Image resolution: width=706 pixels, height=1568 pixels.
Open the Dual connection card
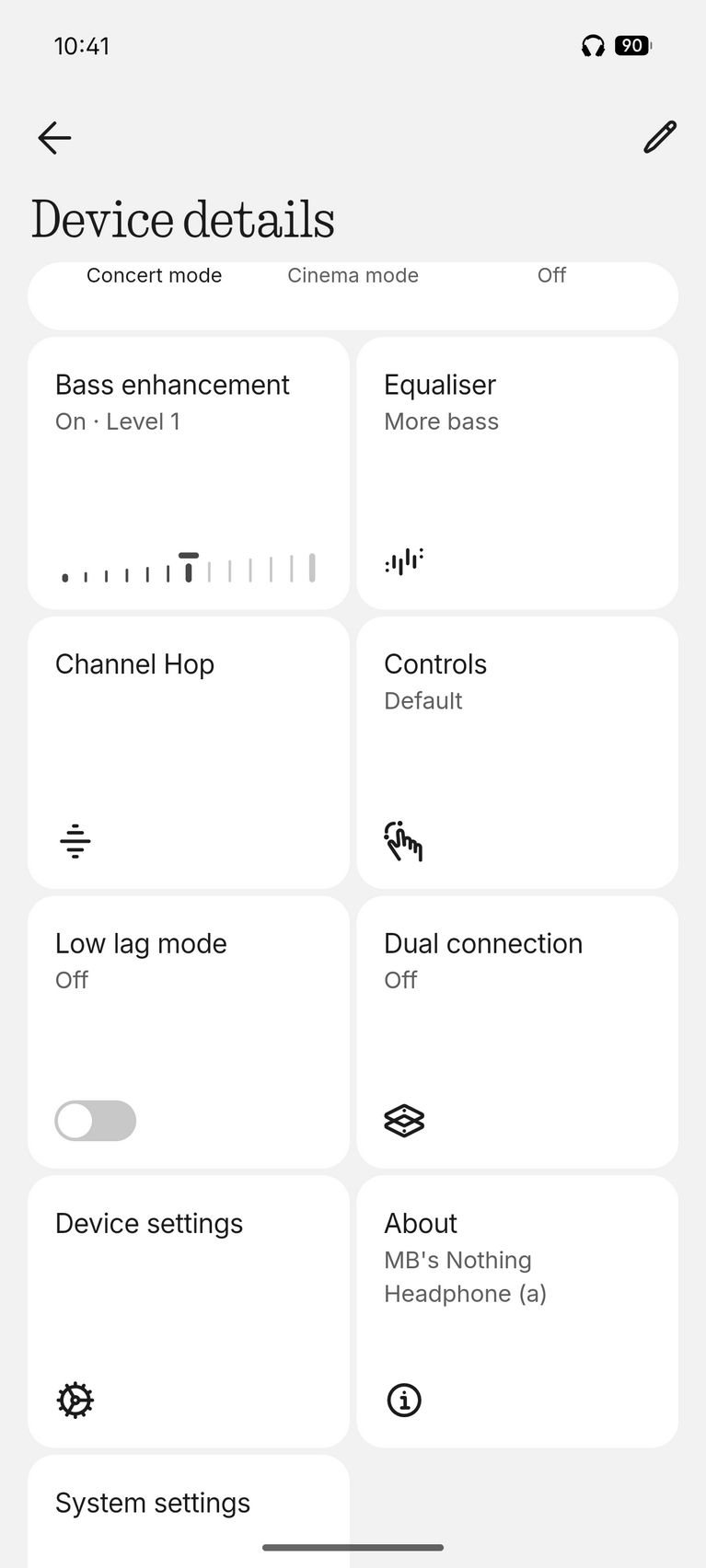(517, 1032)
